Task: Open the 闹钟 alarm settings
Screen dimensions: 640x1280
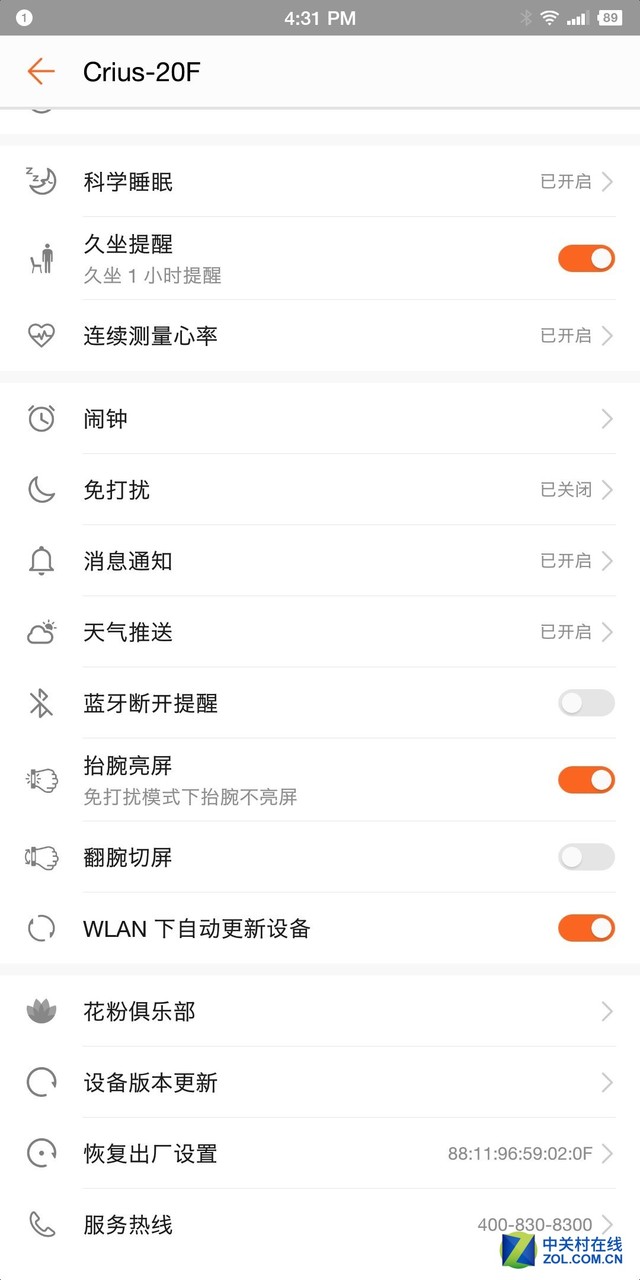Action: pyautogui.click(x=320, y=419)
